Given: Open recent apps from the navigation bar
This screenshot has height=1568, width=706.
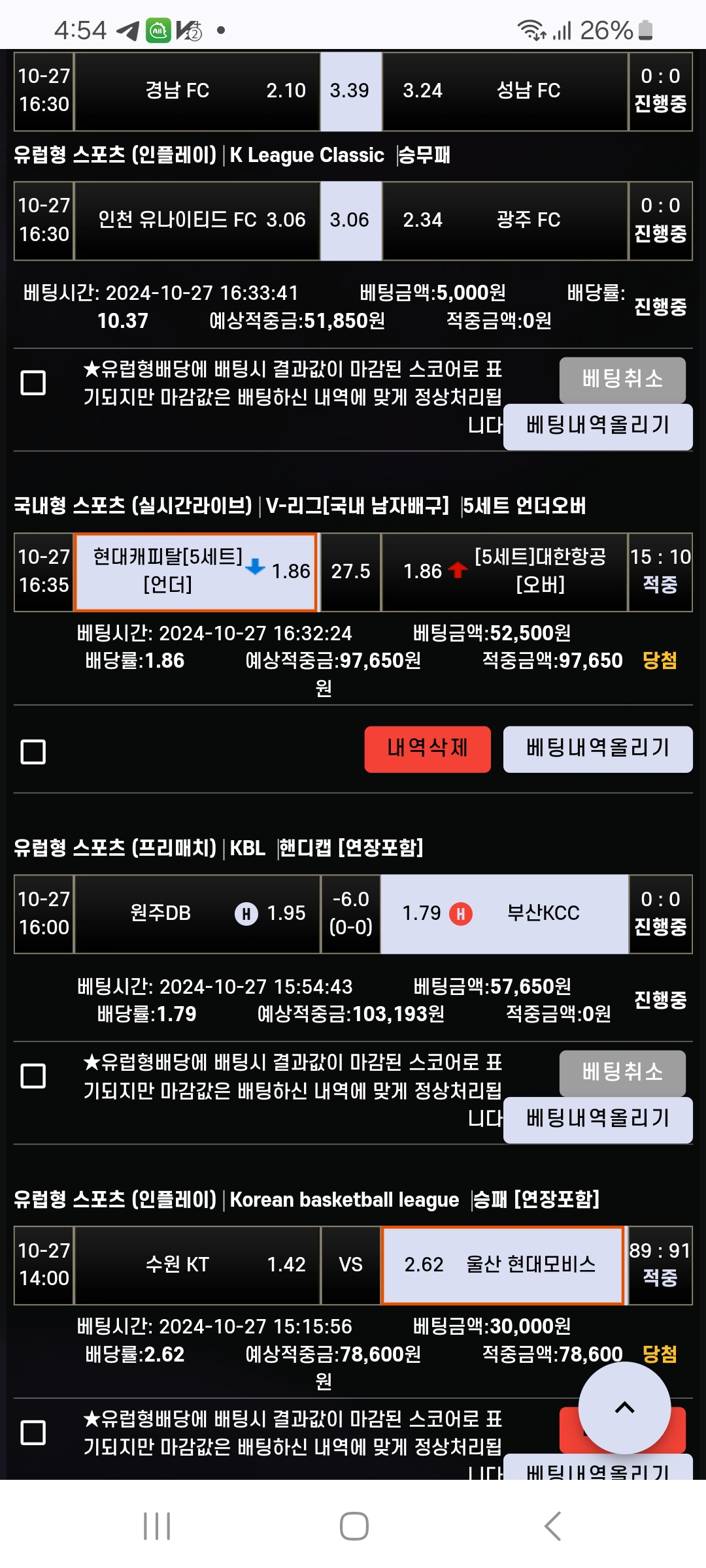Looking at the screenshot, I should [157, 1526].
